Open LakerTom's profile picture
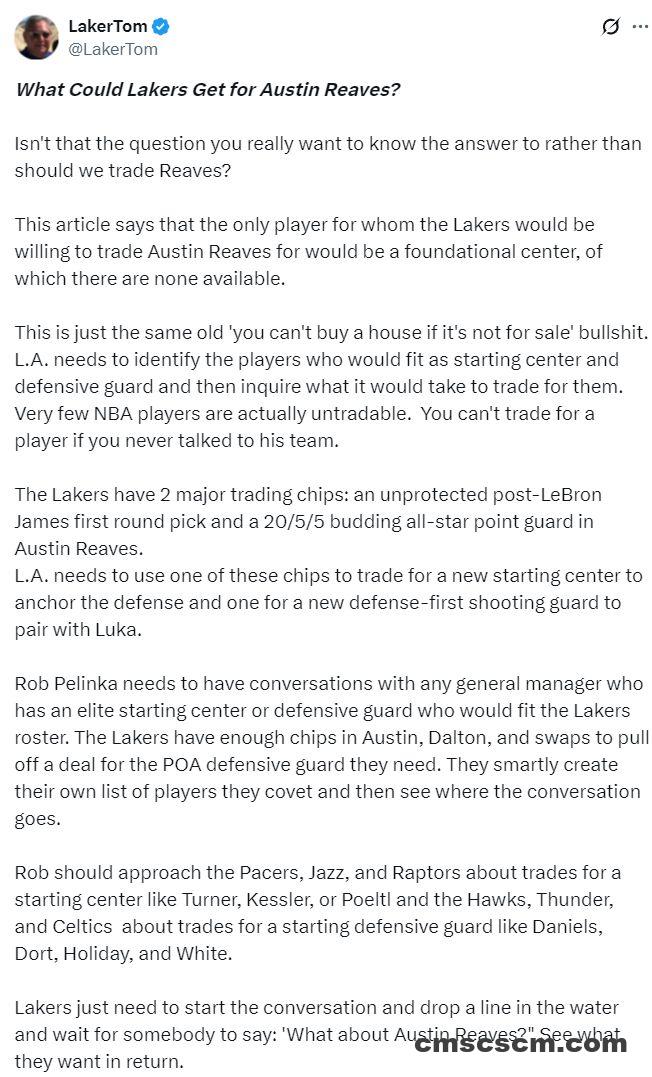This screenshot has height=1077, width=652. [37, 37]
